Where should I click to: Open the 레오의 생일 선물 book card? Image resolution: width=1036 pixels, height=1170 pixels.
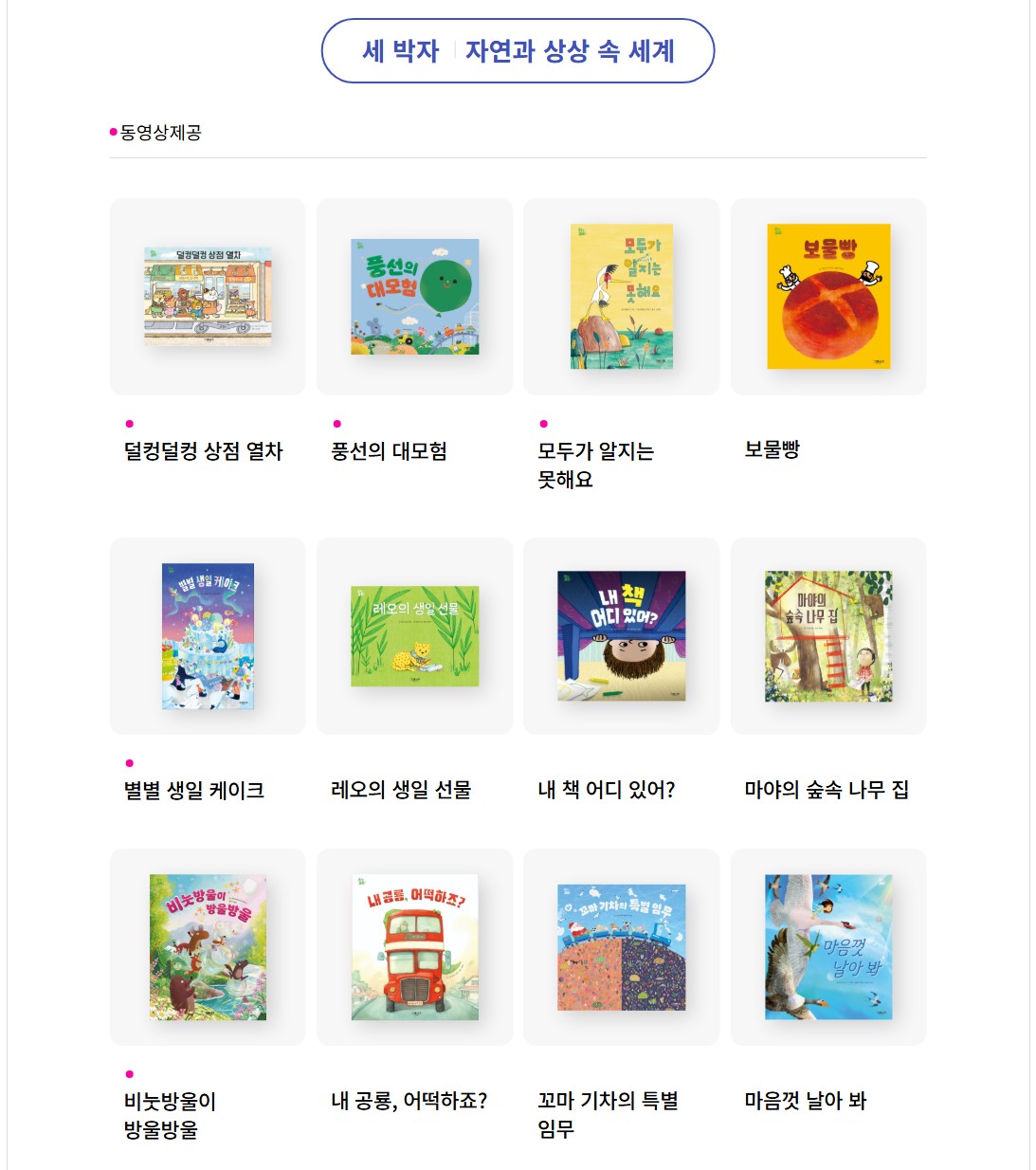414,636
